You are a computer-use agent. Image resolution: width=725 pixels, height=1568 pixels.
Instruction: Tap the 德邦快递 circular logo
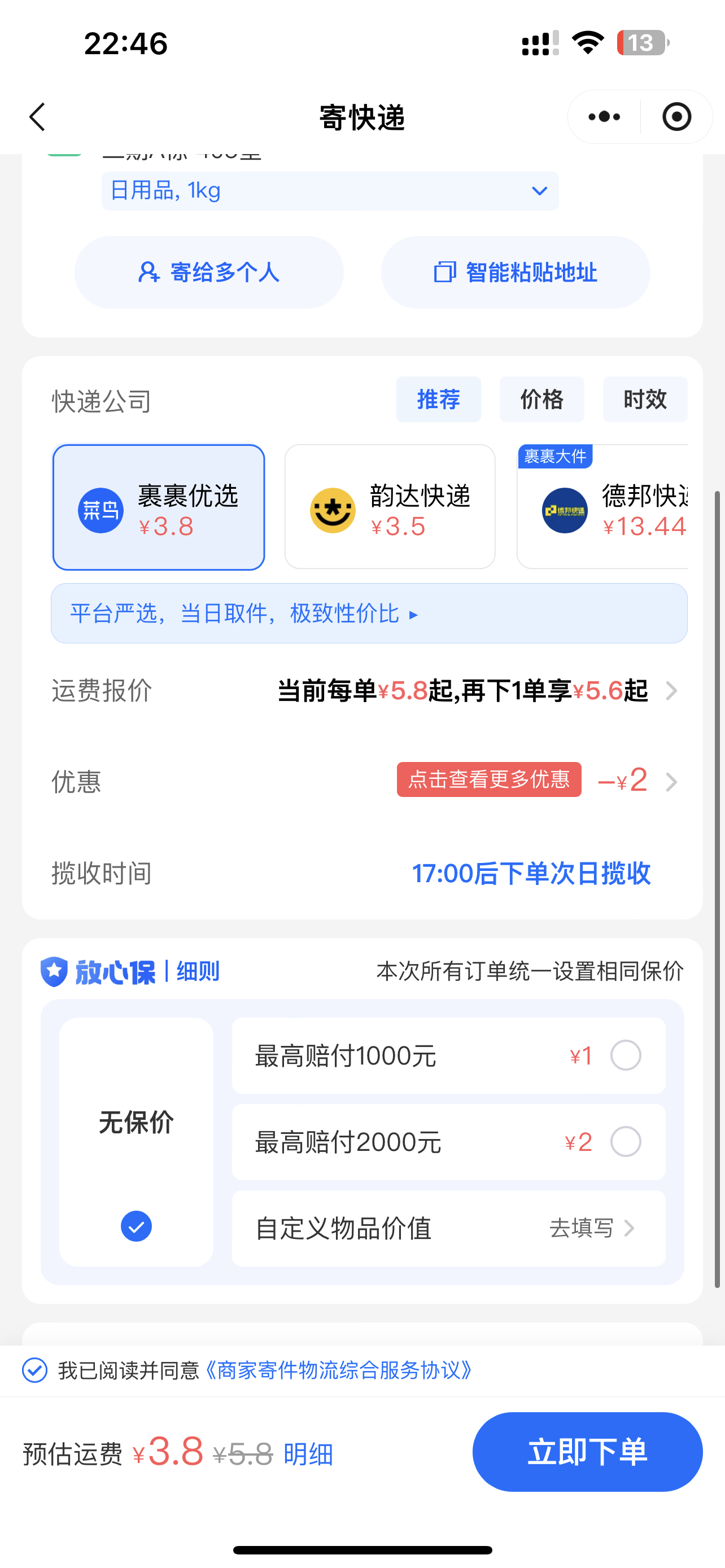pos(564,509)
